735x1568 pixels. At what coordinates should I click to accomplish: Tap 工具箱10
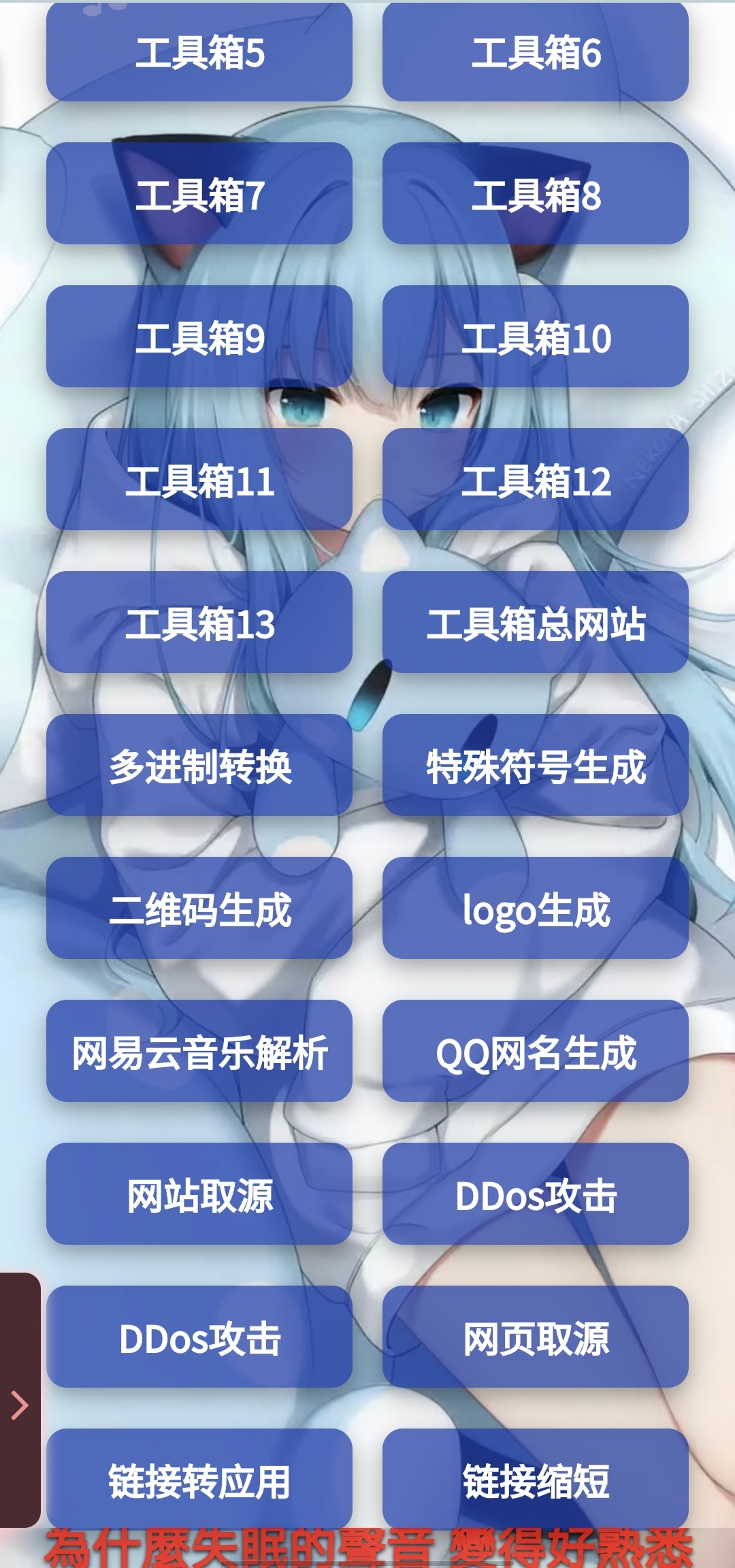(535, 337)
